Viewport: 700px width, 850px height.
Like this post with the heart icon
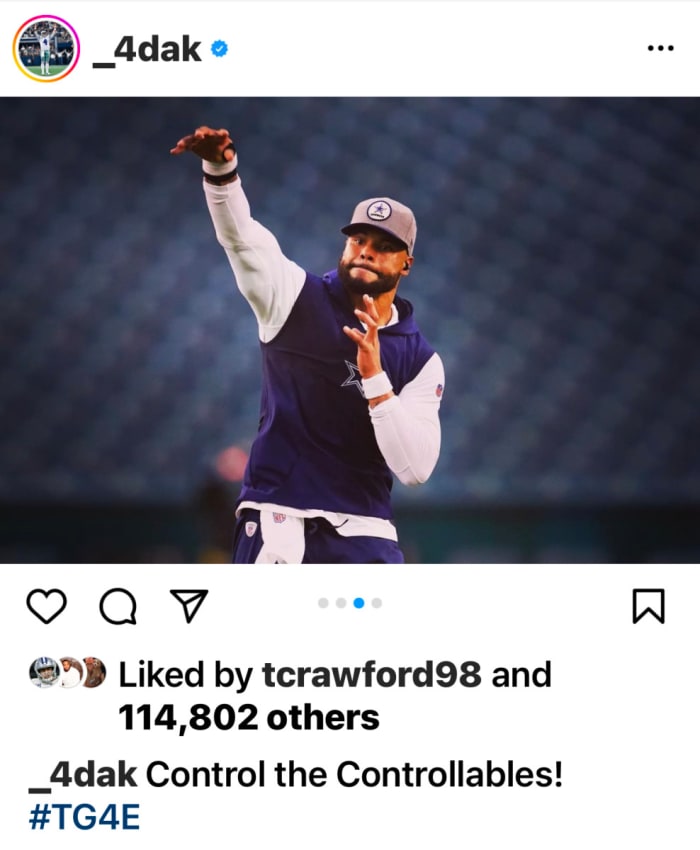point(46,605)
